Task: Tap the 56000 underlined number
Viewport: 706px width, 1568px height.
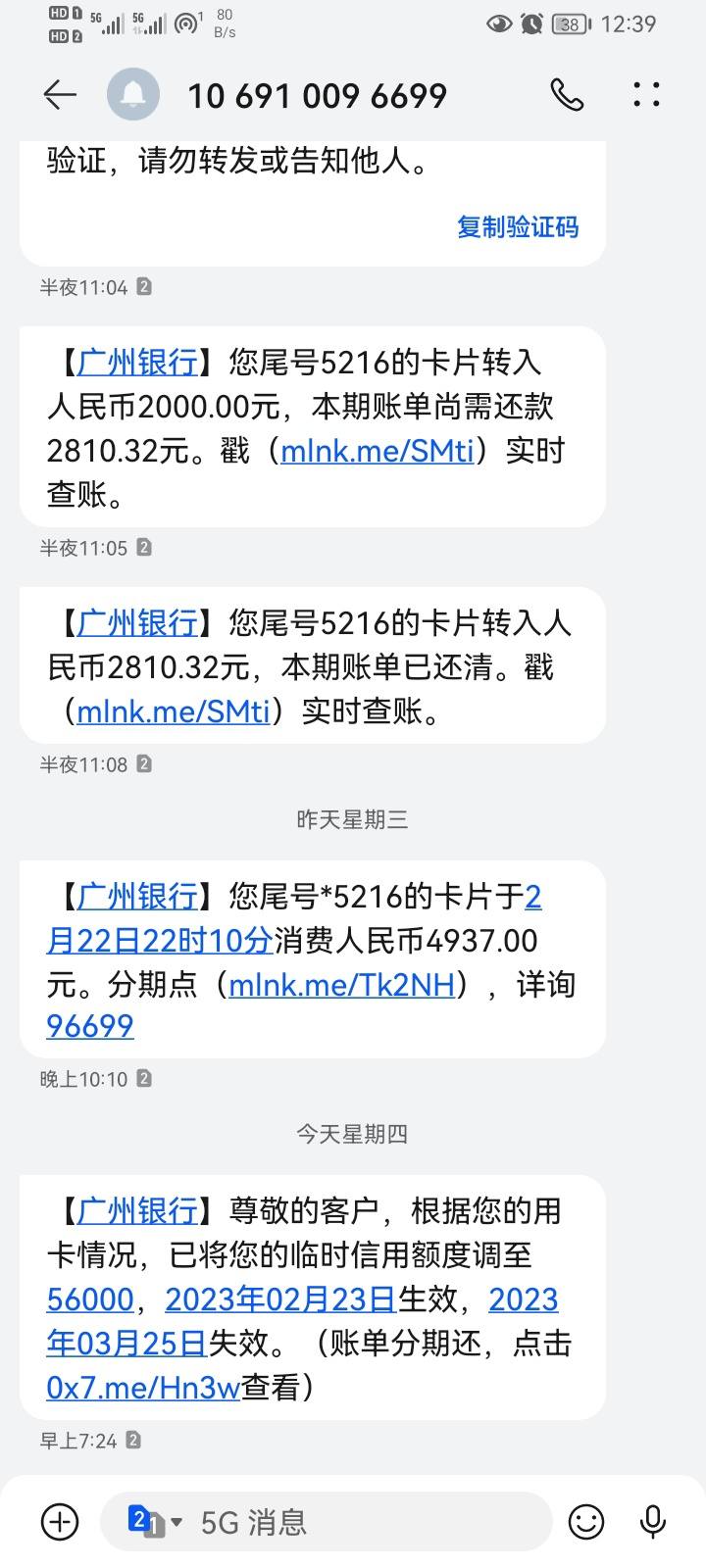Action: click(90, 1299)
